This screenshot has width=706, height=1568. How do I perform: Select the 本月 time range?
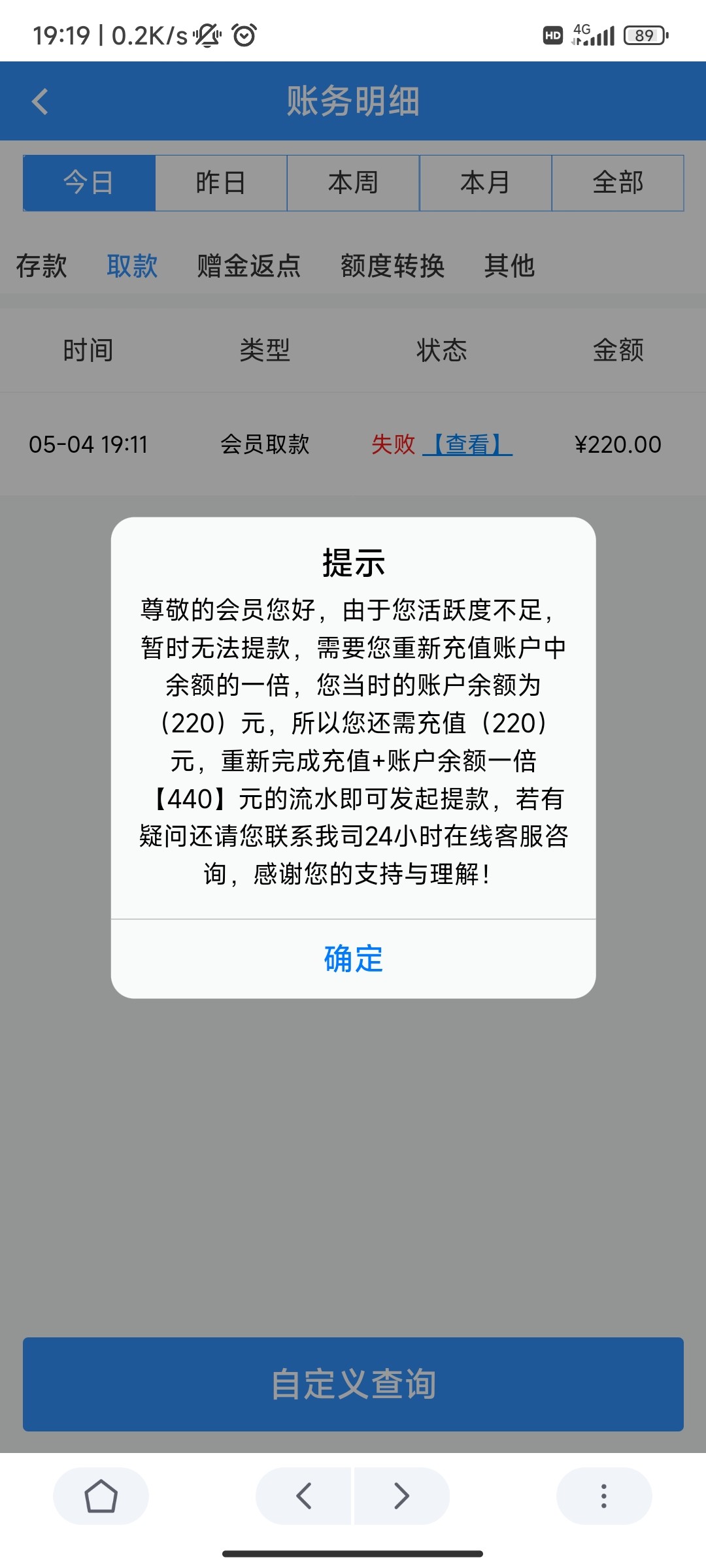point(485,183)
